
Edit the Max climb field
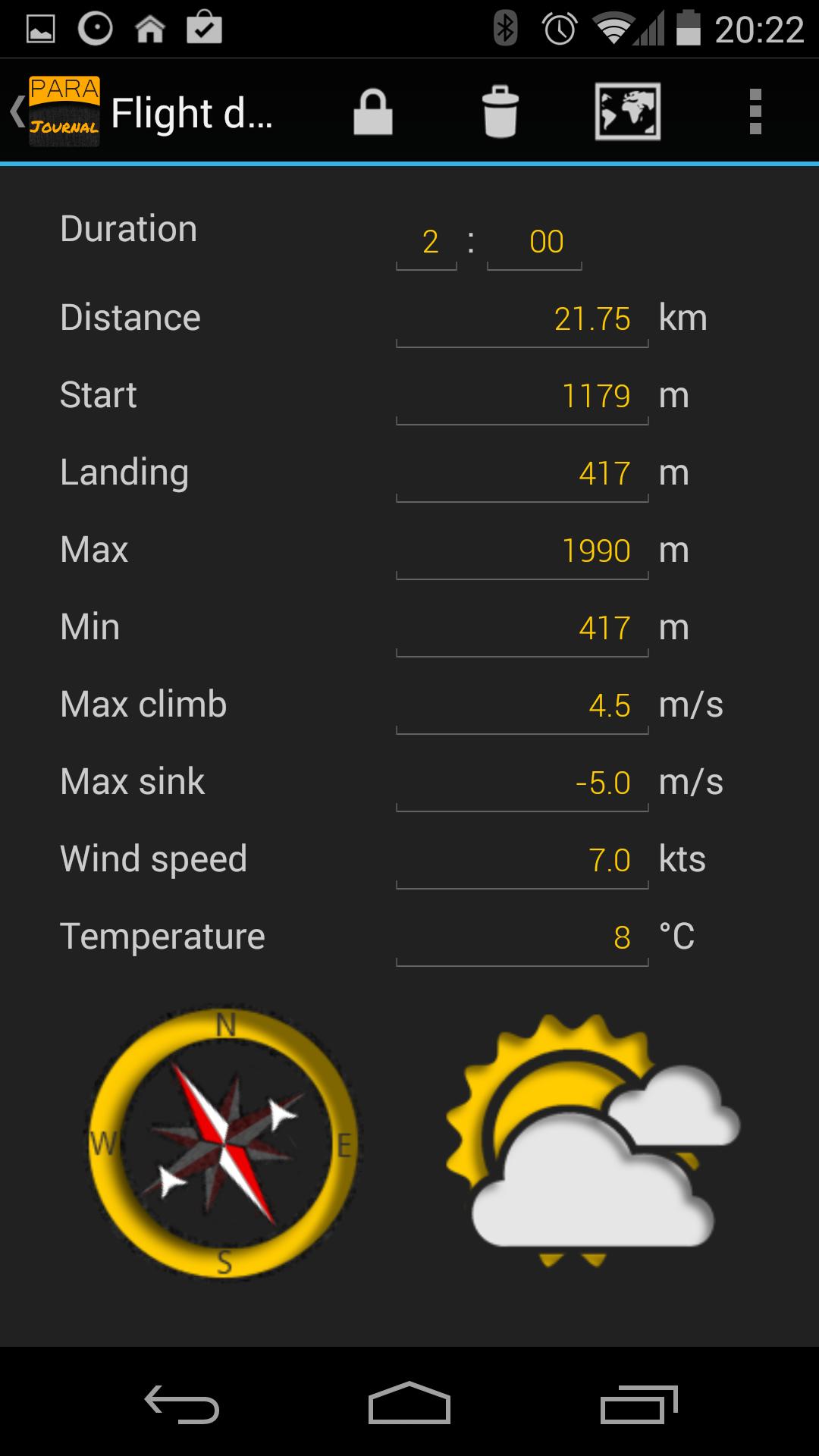(522, 706)
